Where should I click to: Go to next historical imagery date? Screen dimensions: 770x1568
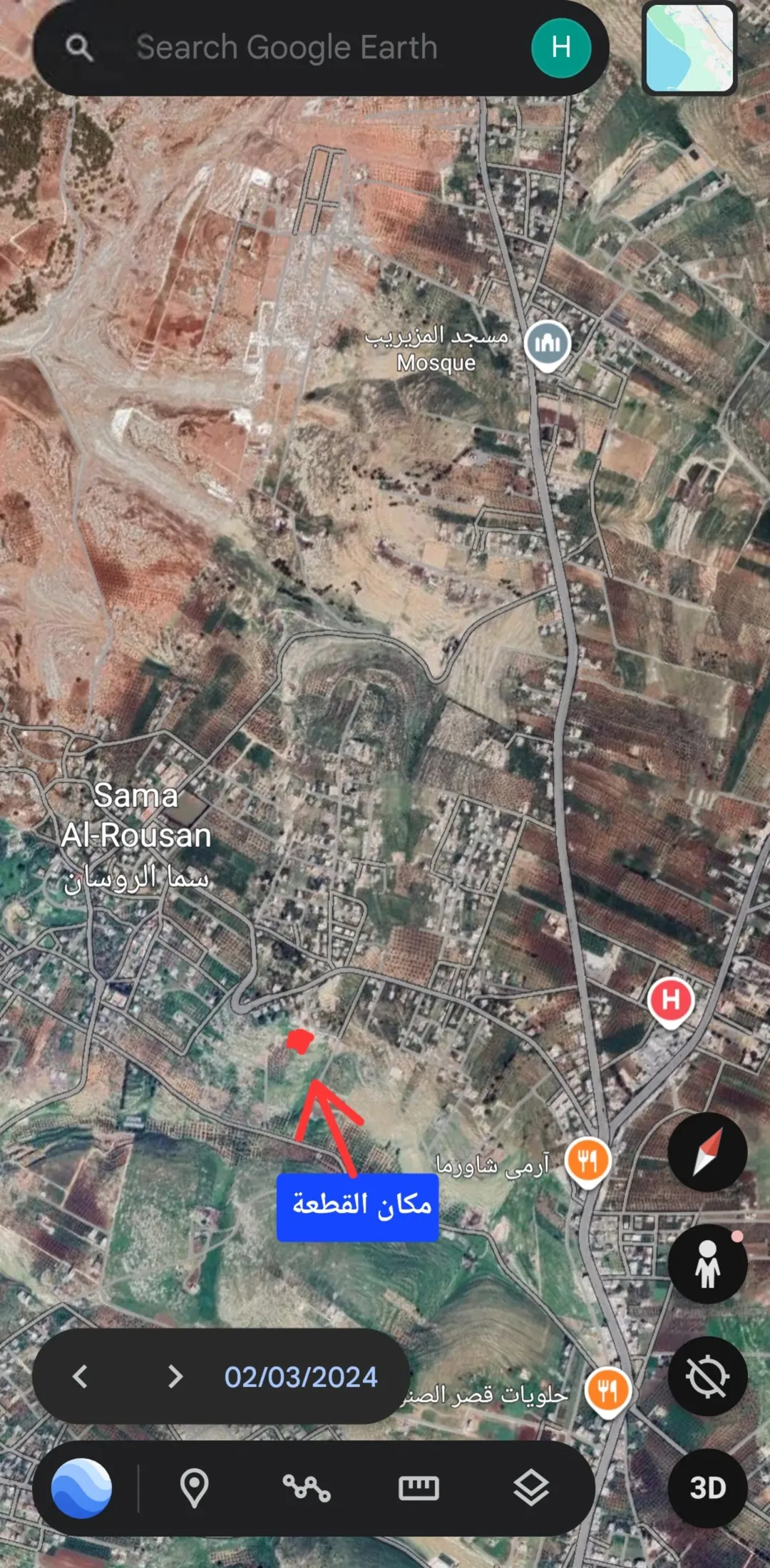pos(175,1375)
